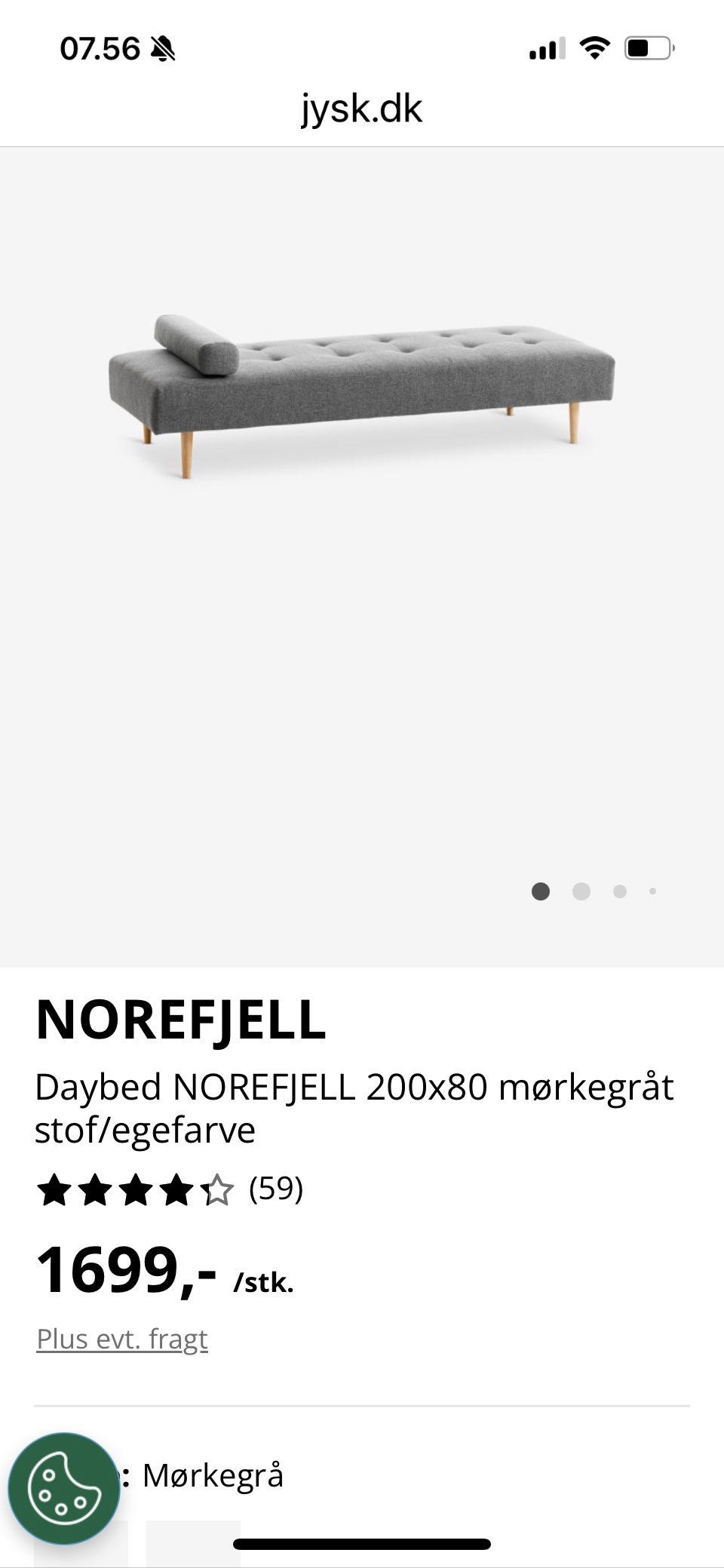Image resolution: width=724 pixels, height=1568 pixels.
Task: Select the third carousel dot
Action: click(x=621, y=891)
